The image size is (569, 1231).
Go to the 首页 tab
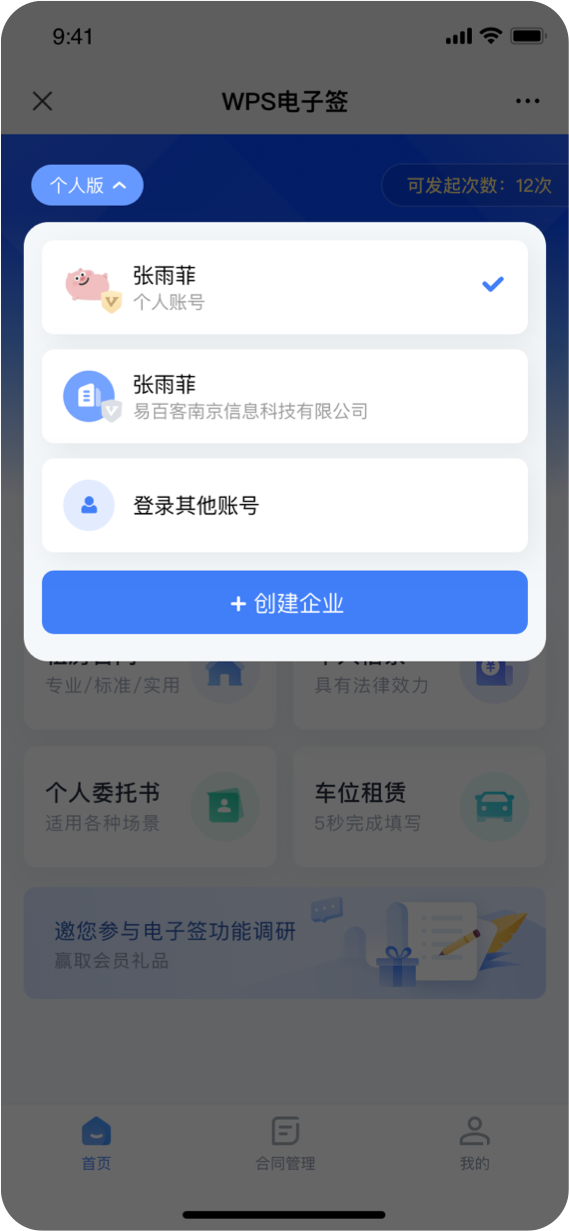(x=96, y=1144)
